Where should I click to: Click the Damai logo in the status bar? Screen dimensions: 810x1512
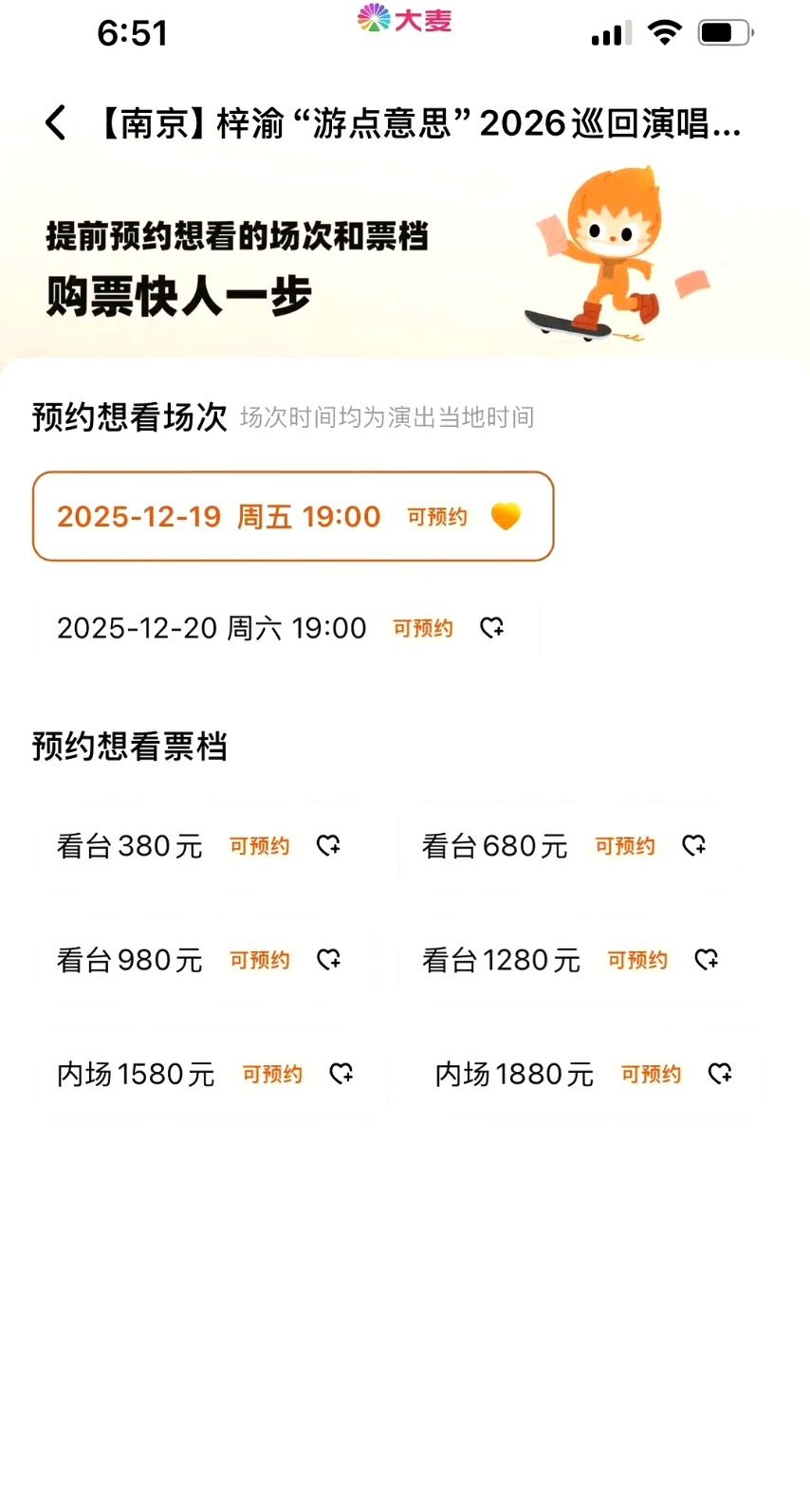click(403, 23)
